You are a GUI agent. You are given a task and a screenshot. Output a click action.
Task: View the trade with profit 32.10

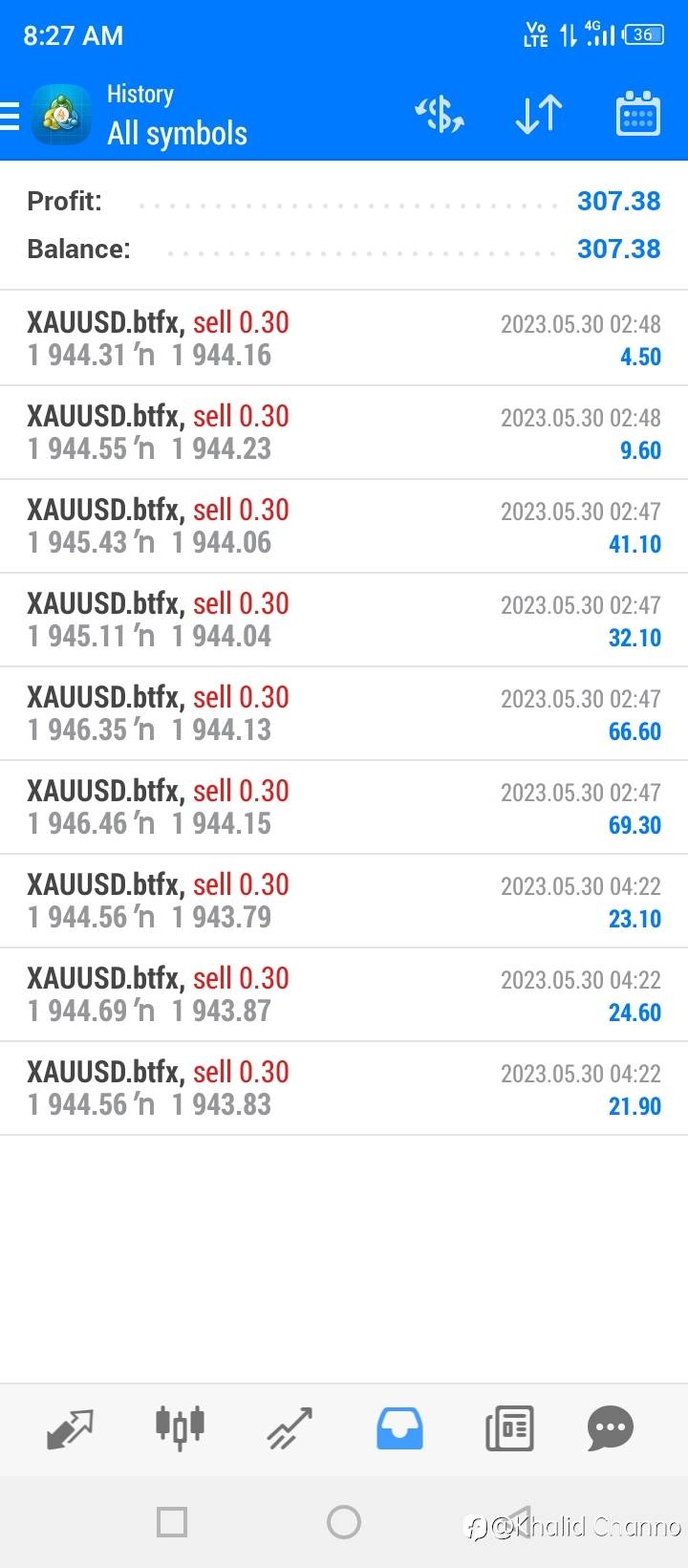[344, 620]
